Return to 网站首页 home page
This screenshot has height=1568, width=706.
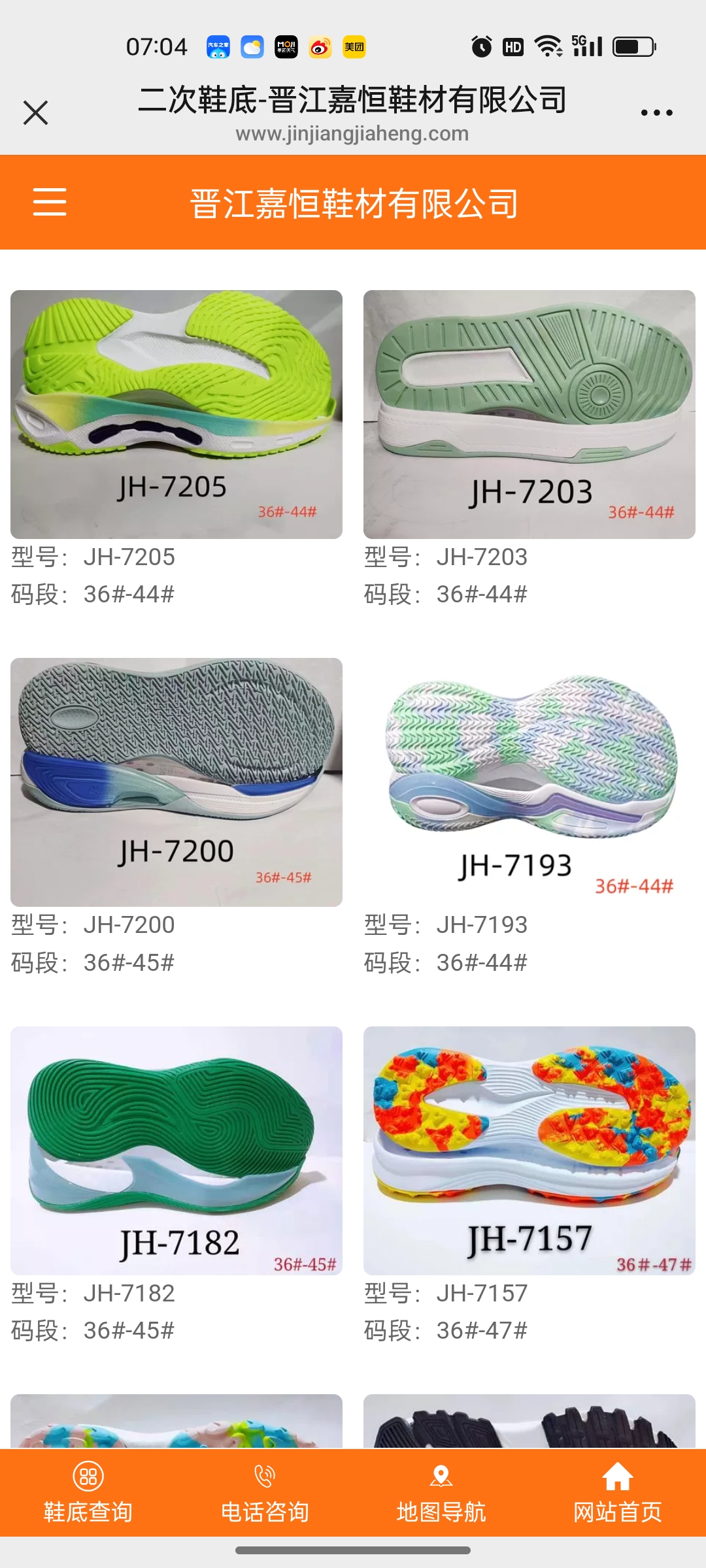[x=618, y=1492]
